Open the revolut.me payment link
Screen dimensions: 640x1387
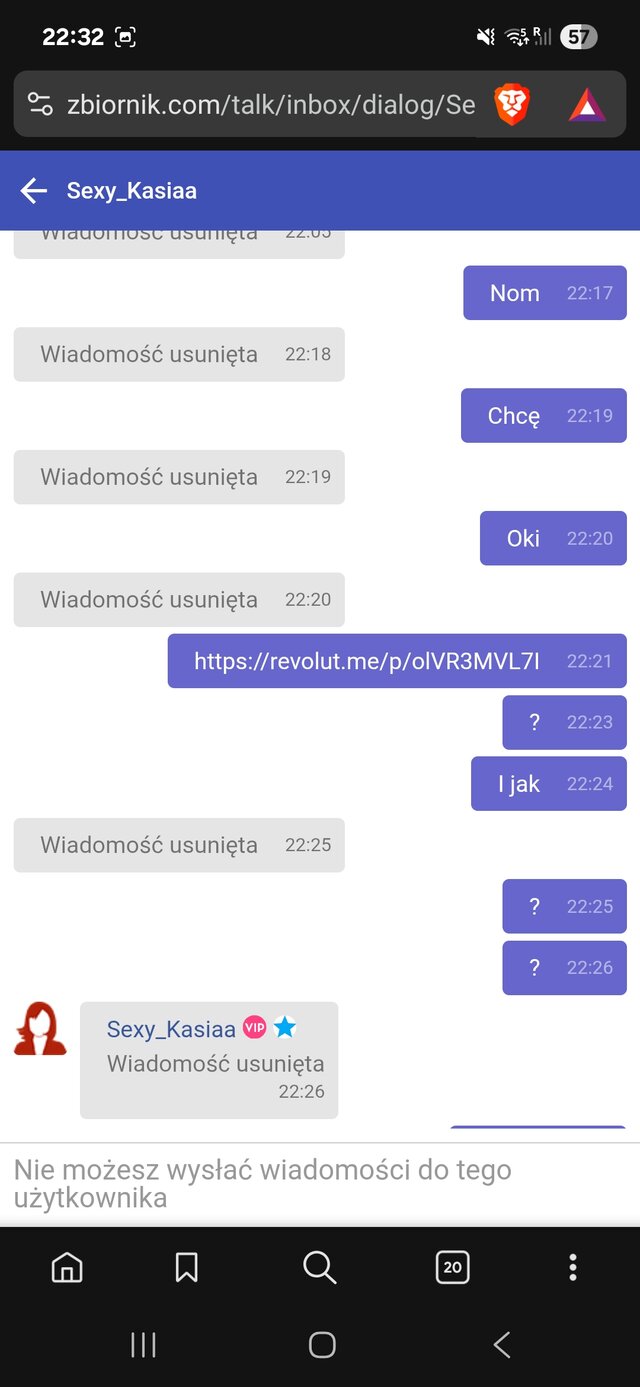[x=367, y=661]
